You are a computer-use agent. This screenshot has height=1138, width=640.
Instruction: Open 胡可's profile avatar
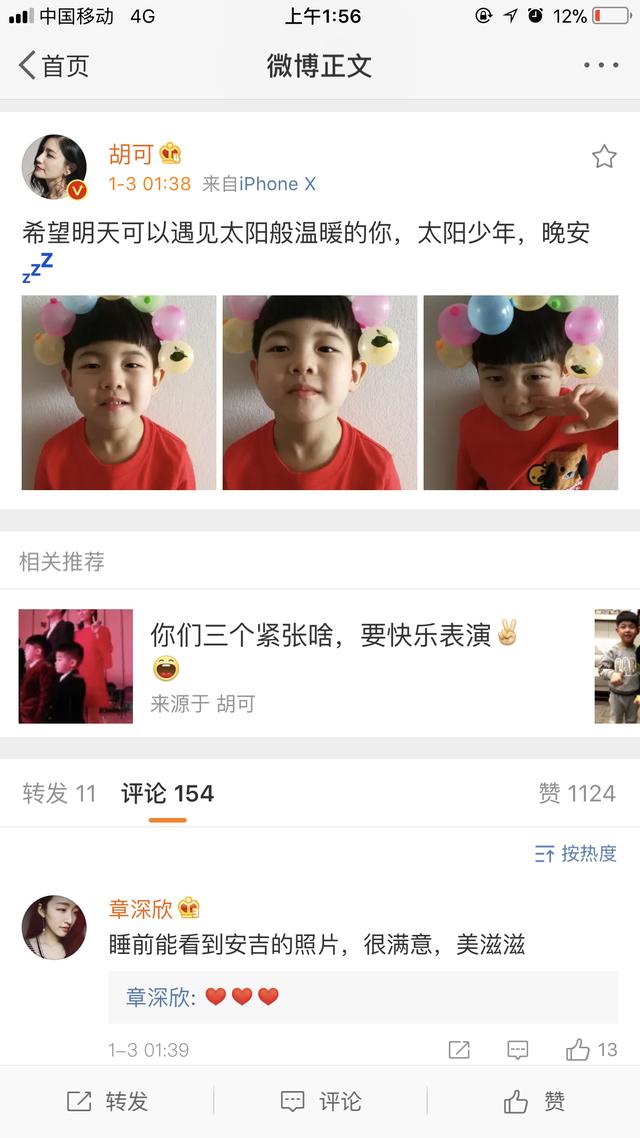click(x=54, y=167)
